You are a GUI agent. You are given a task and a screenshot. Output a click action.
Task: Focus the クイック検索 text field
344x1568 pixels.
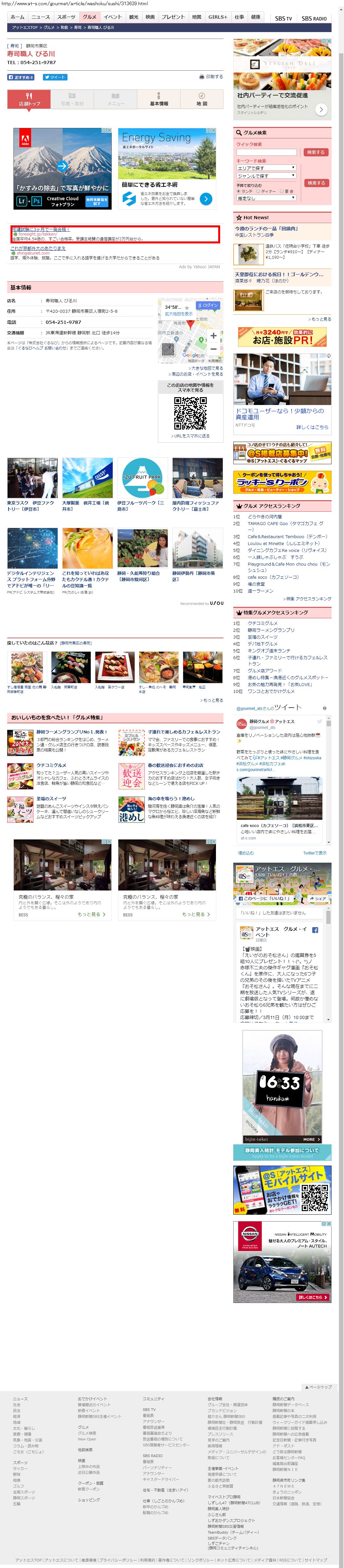266,152
